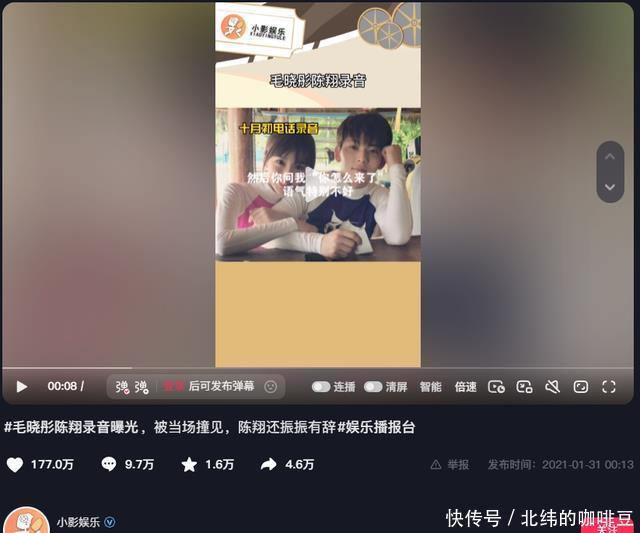The image size is (640, 533).
Task: Toggle the 连播 autoplay switch
Action: tap(321, 386)
